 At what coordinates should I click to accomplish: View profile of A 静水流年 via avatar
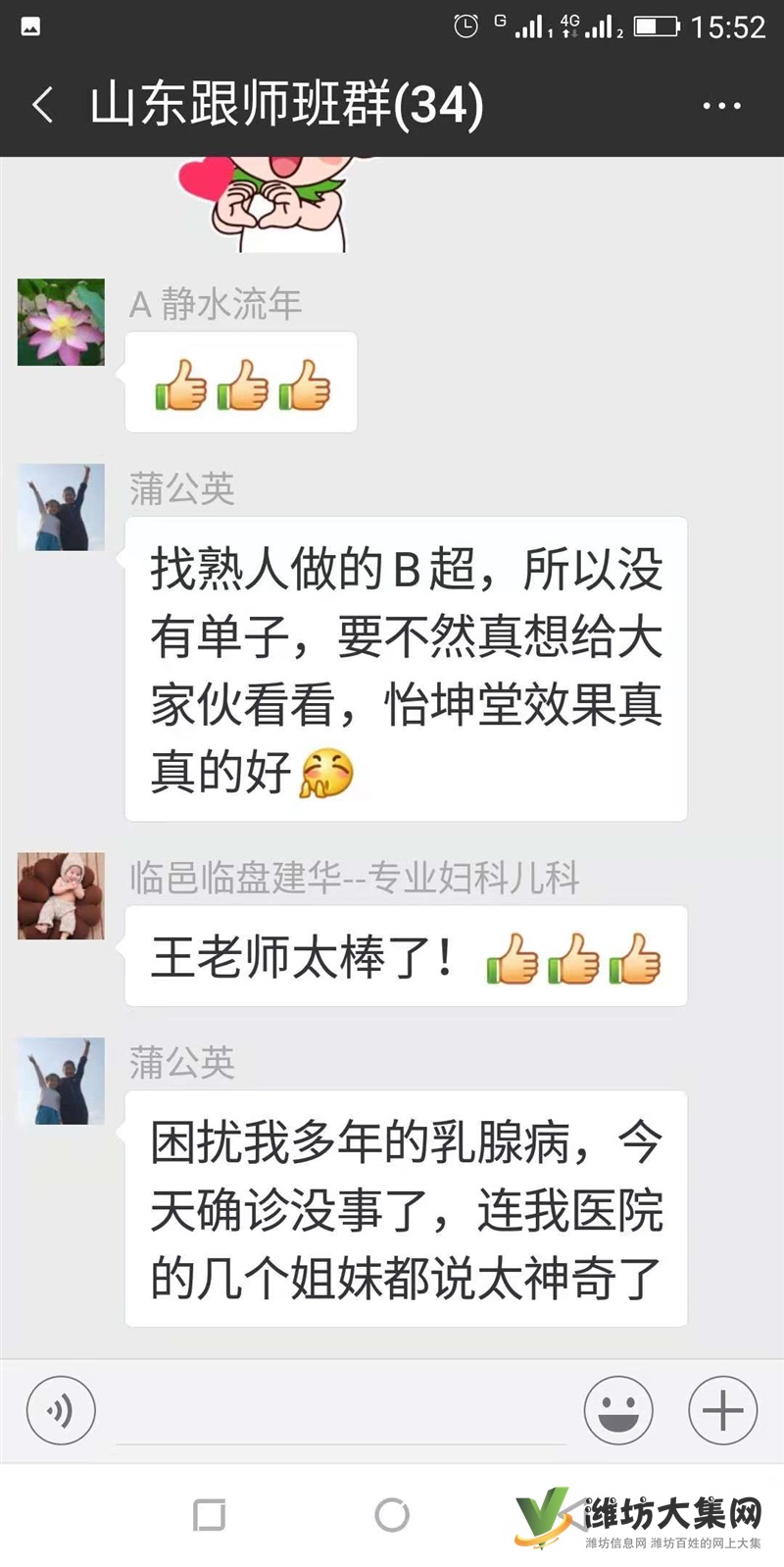[61, 323]
